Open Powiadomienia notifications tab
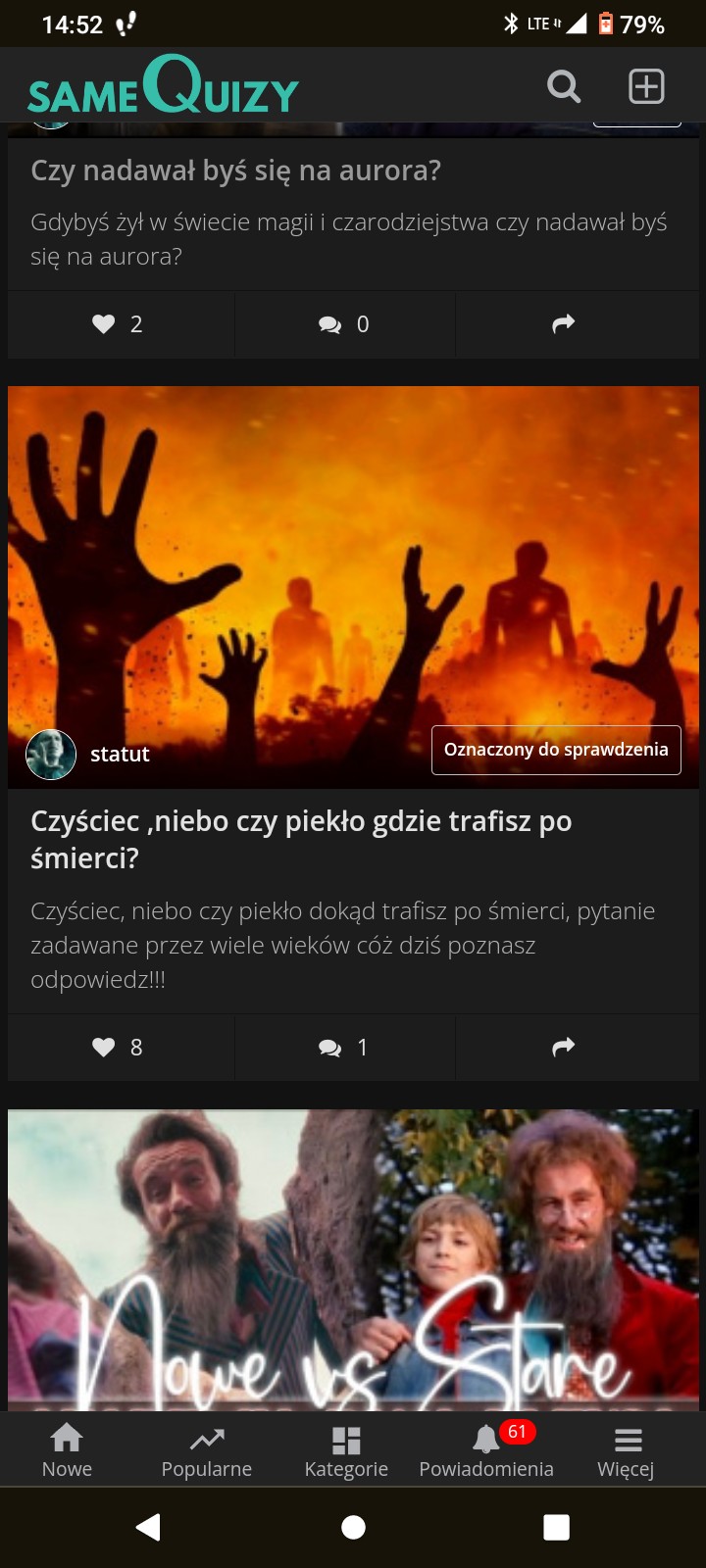Viewport: 706px width, 1568px height. 486,1450
